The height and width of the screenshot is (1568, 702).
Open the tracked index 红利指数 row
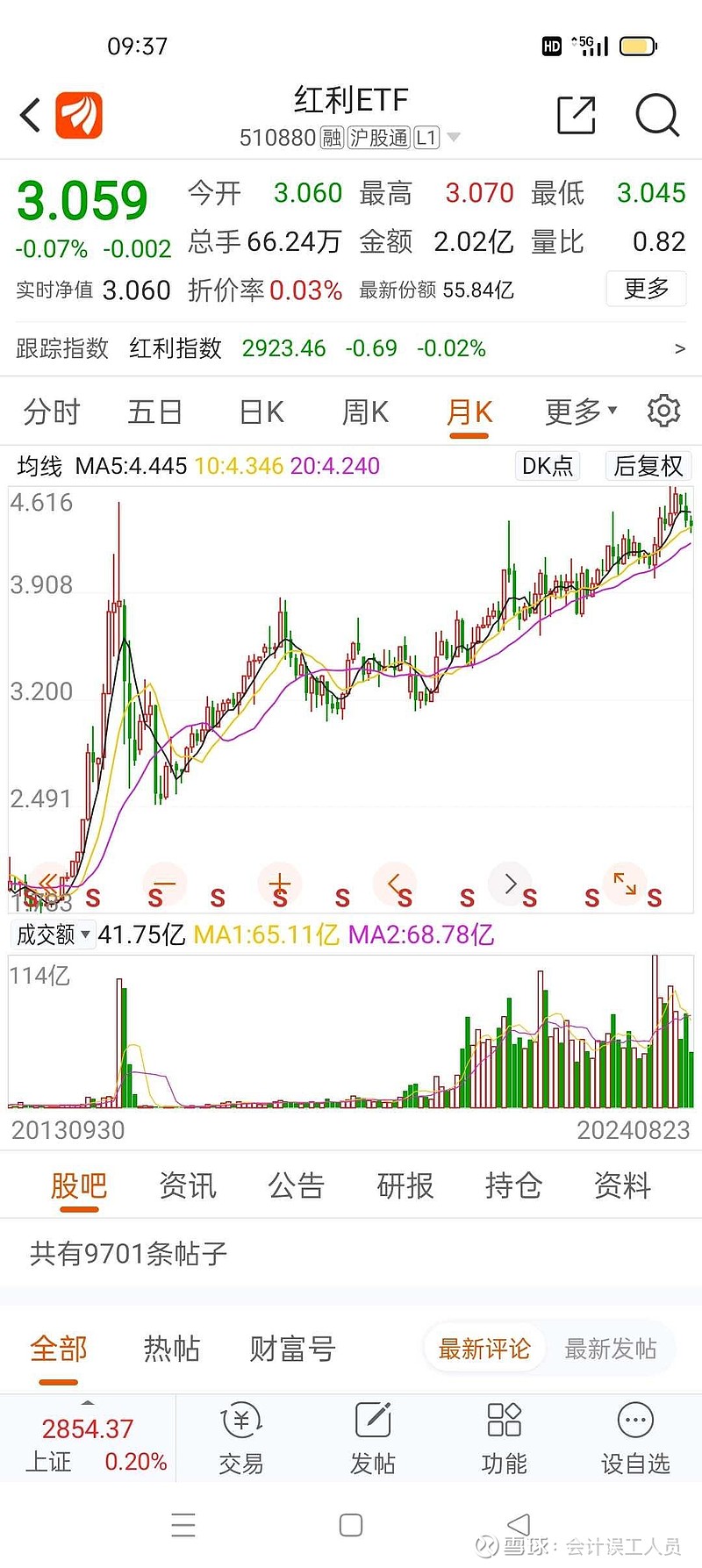(351, 348)
